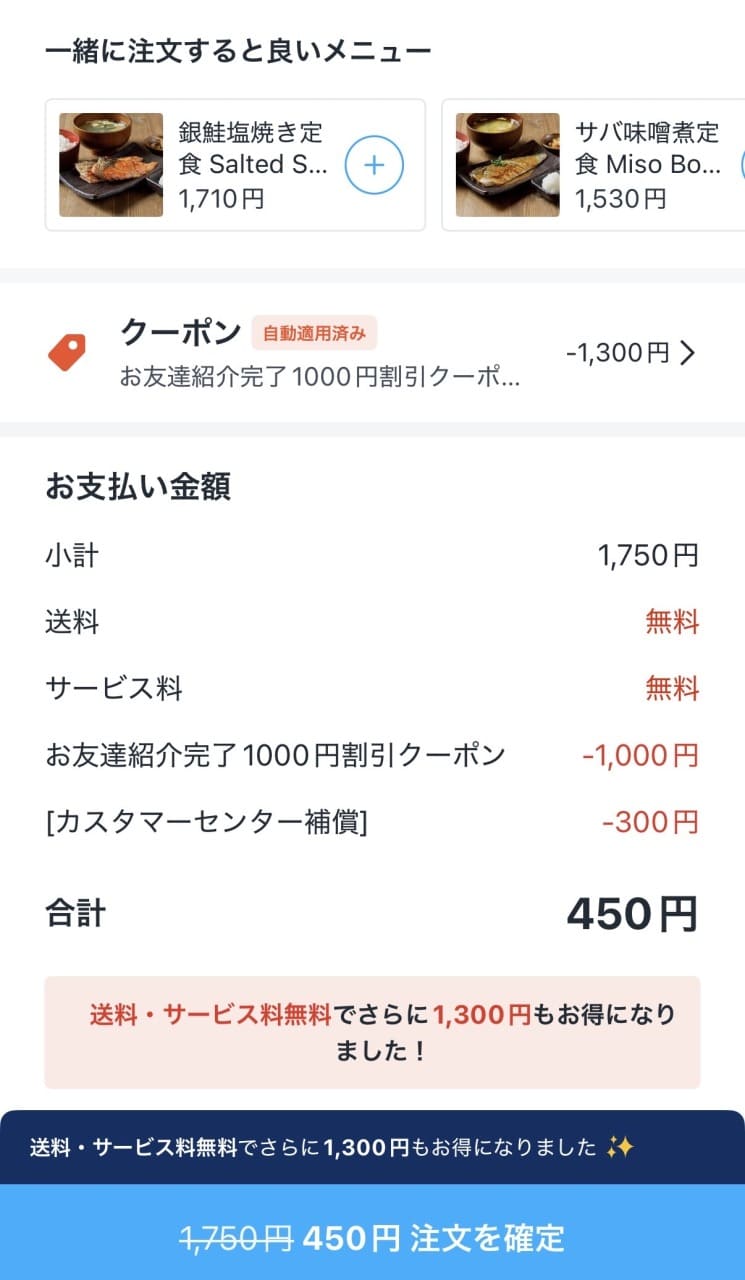Confirm the order with 注文を確定
Viewport: 745px width, 1280px height.
(372, 1238)
